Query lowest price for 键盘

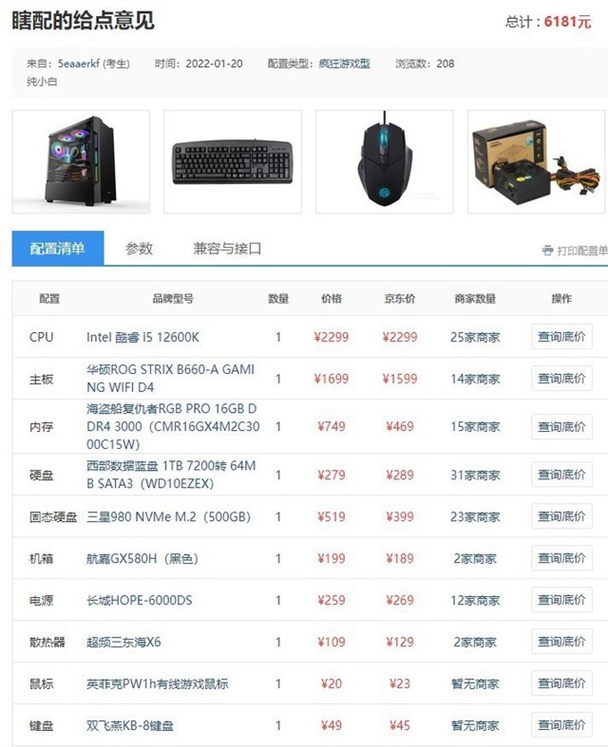click(x=561, y=725)
